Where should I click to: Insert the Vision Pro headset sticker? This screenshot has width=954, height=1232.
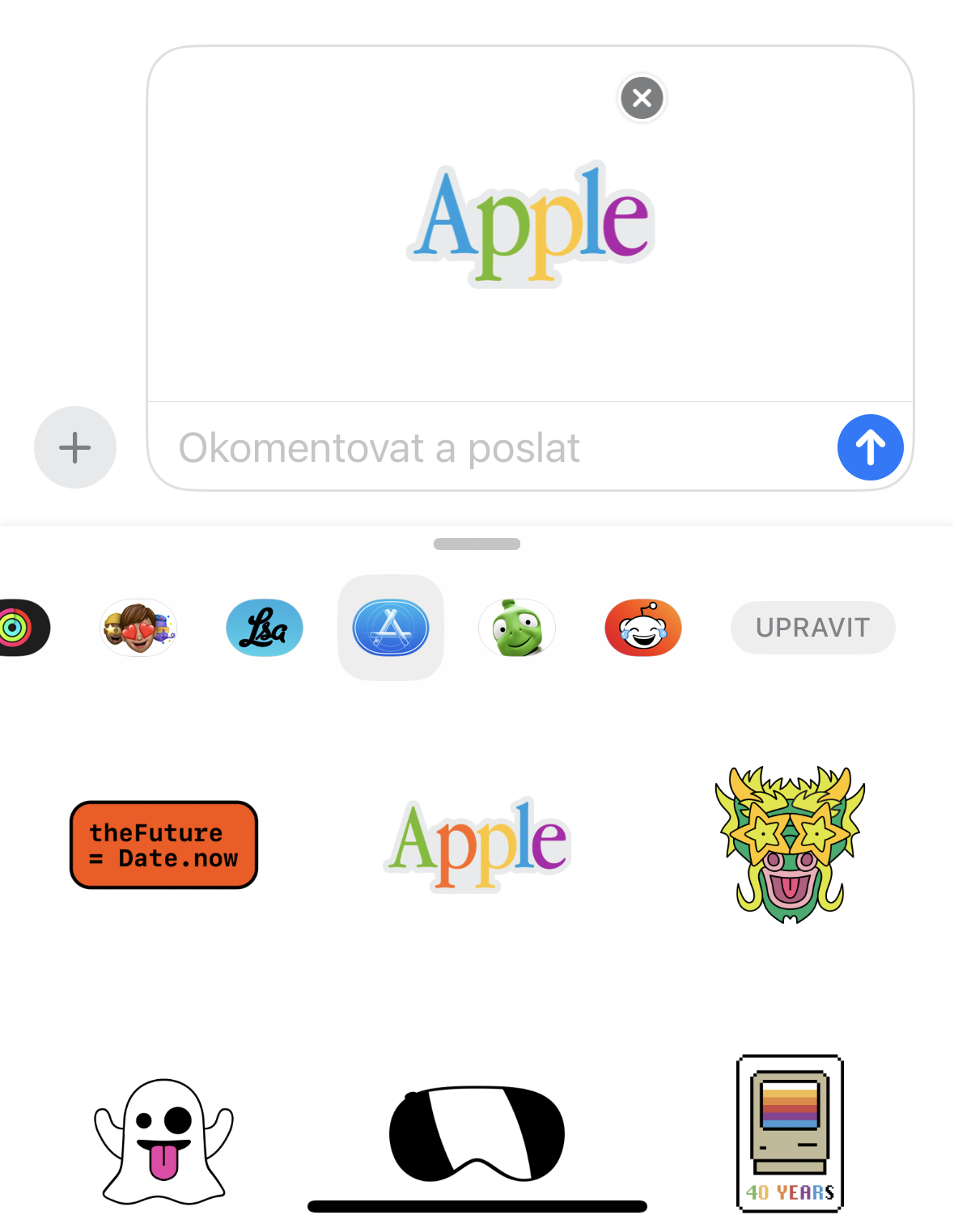[477, 1133]
